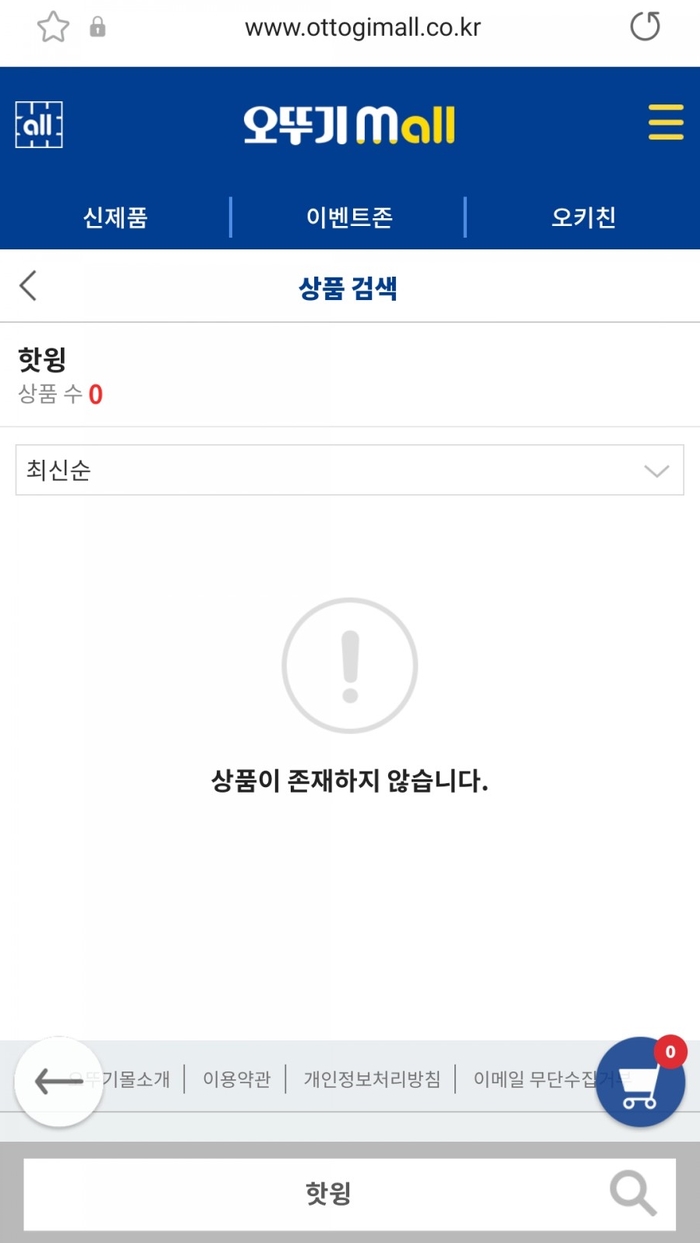Reload the page in browser
This screenshot has height=1243, width=700.
point(645,27)
